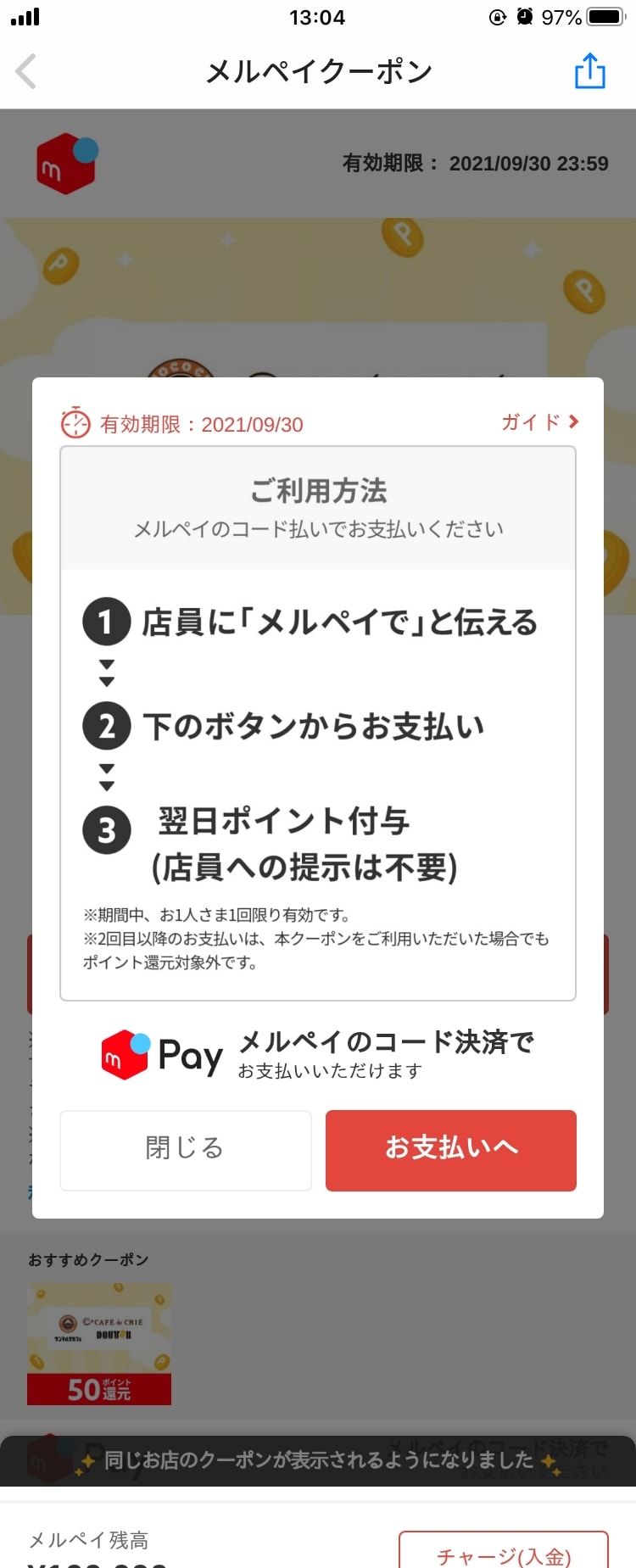Image resolution: width=636 pixels, height=1568 pixels.
Task: Tap 閉じる to close the dialog
Action: [186, 1149]
